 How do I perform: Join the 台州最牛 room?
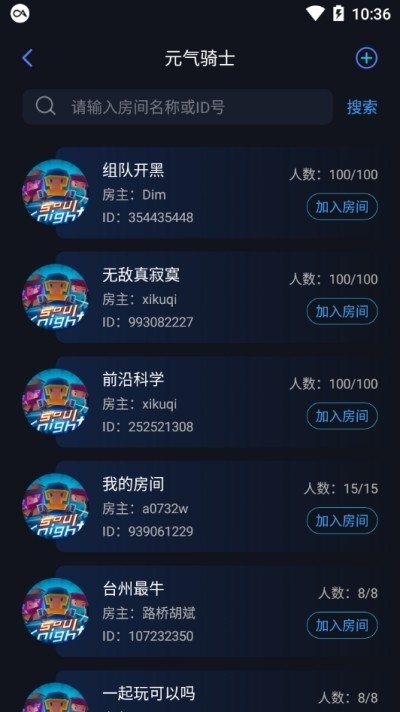pos(342,625)
